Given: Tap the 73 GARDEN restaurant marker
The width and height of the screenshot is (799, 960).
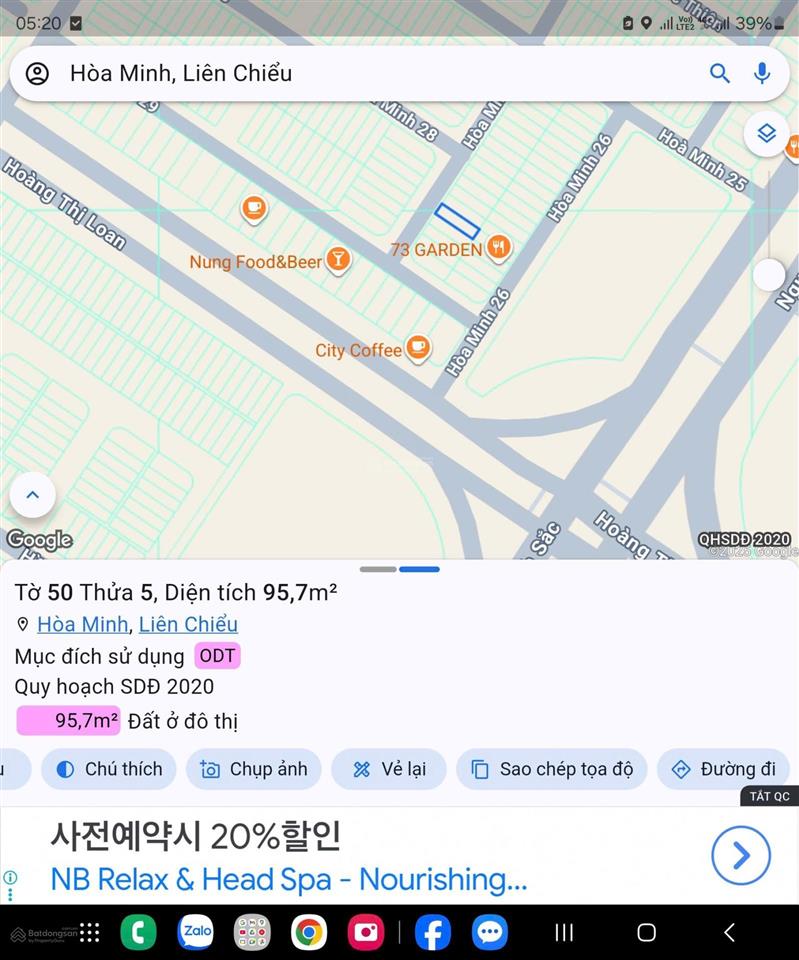Looking at the screenshot, I should [497, 245].
